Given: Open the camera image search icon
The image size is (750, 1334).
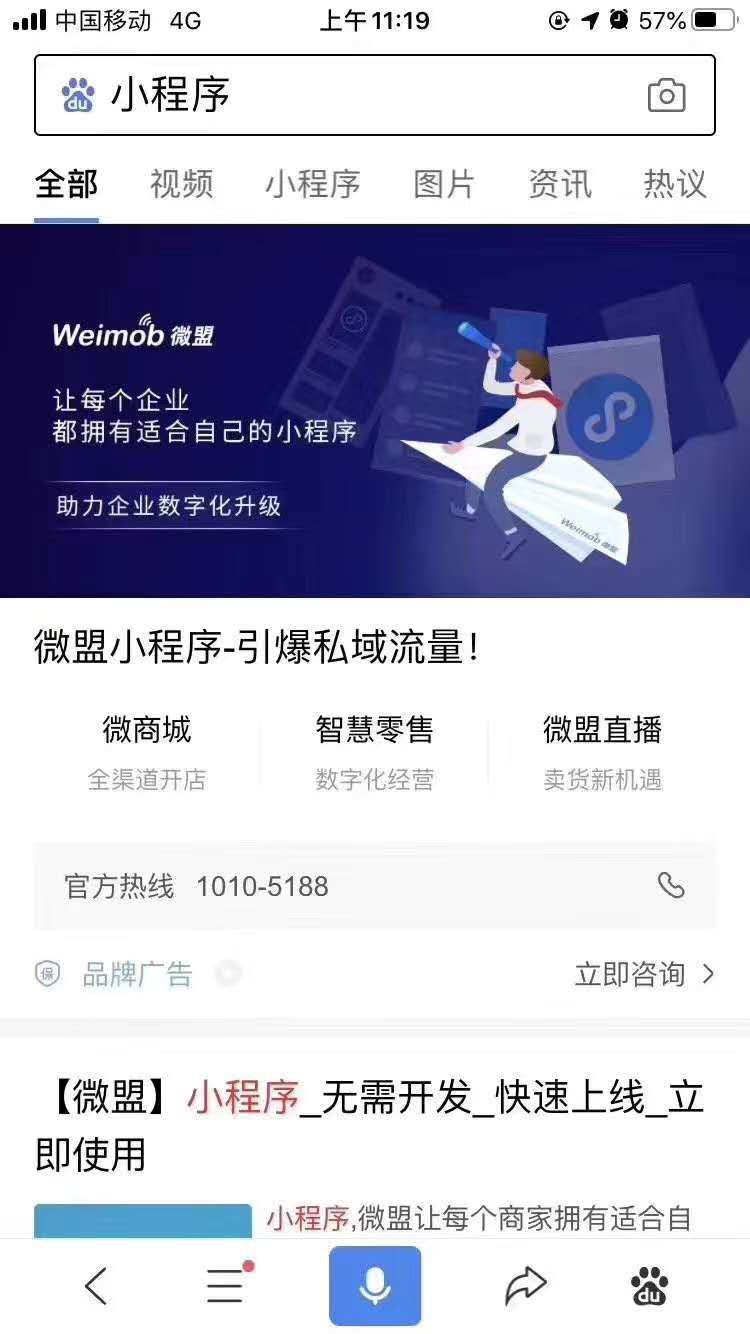Looking at the screenshot, I should click(x=666, y=96).
